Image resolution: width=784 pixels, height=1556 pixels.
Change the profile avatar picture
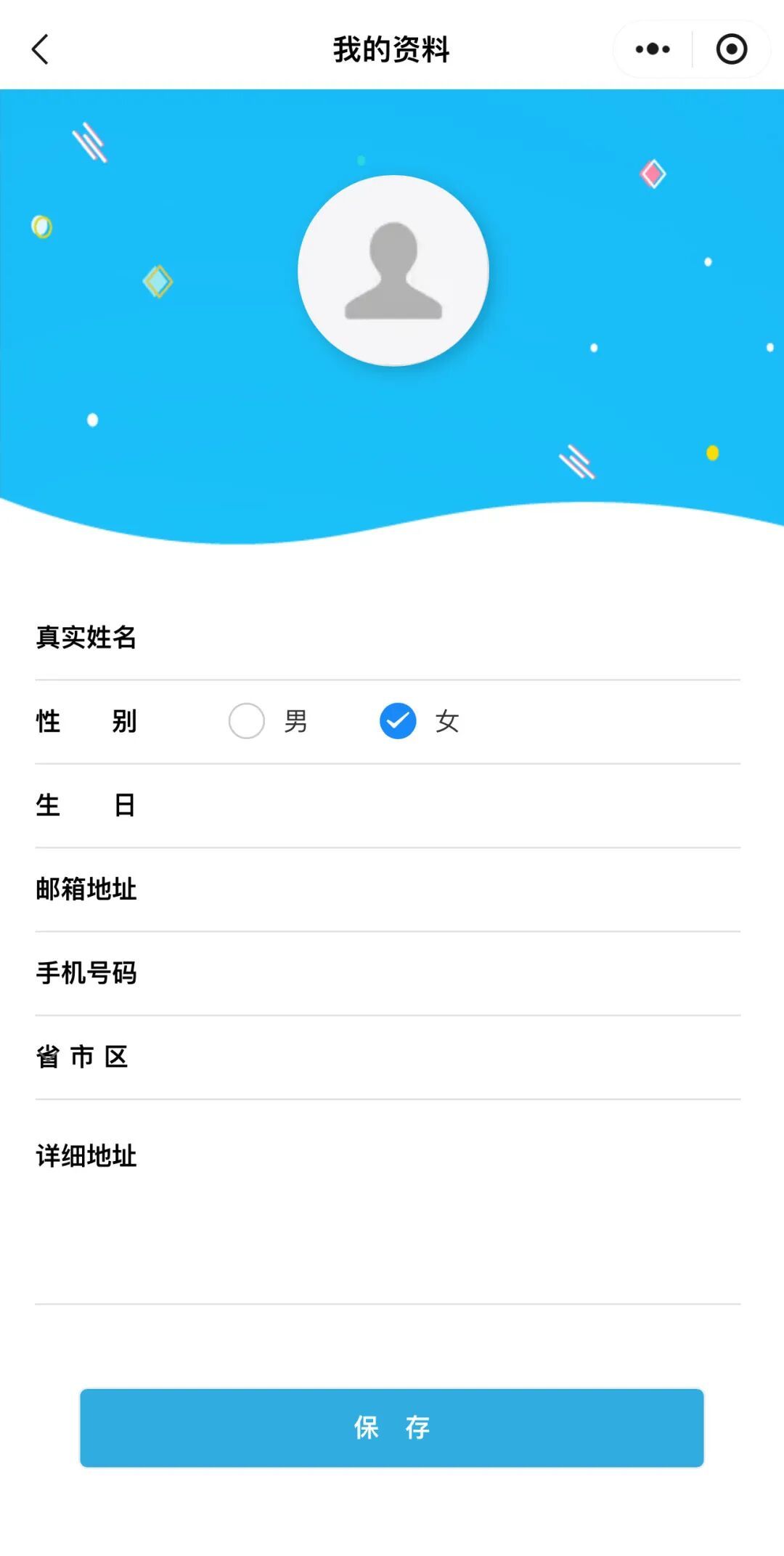tap(393, 271)
